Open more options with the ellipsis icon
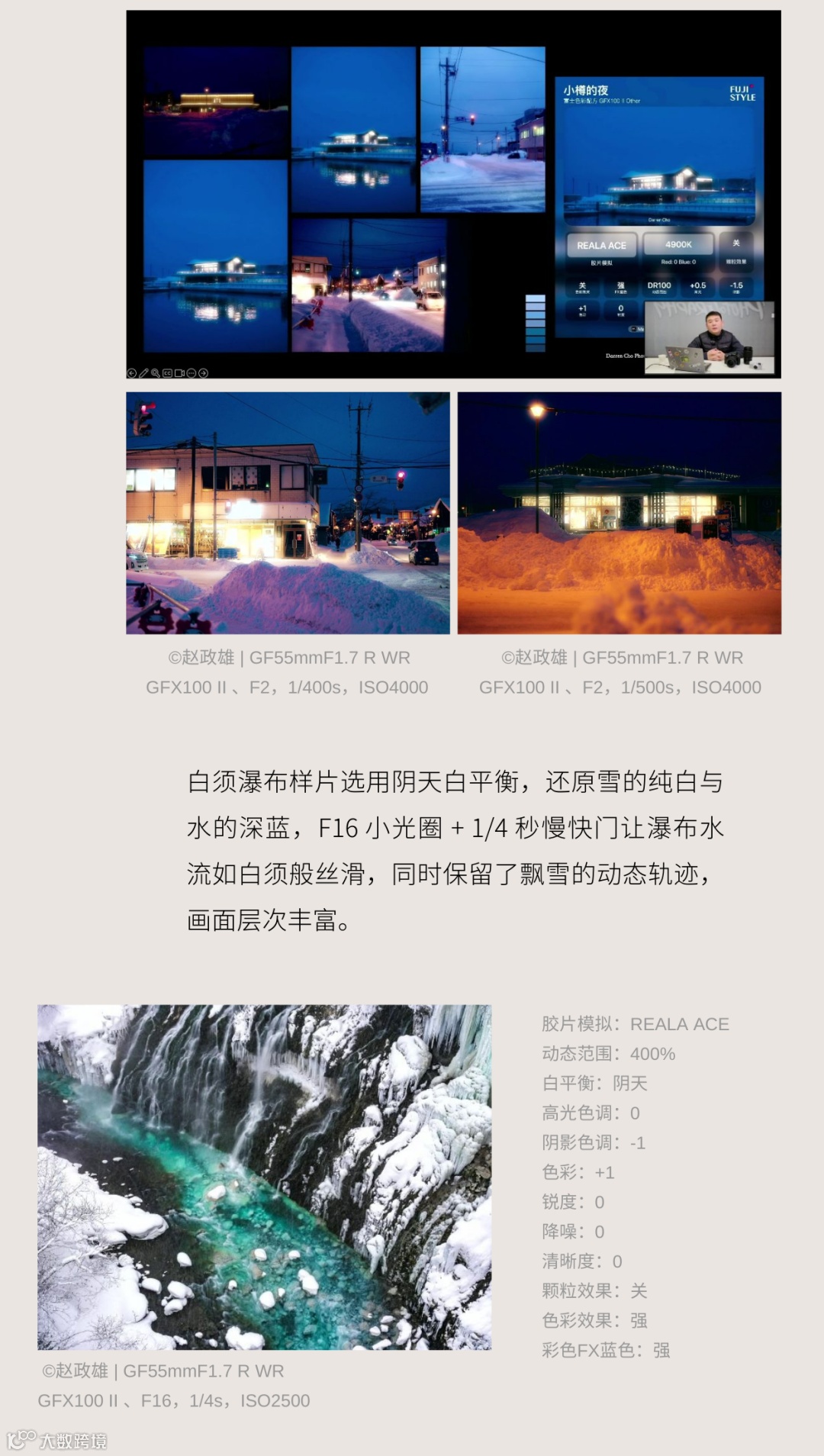The width and height of the screenshot is (824, 1456). pos(191,373)
